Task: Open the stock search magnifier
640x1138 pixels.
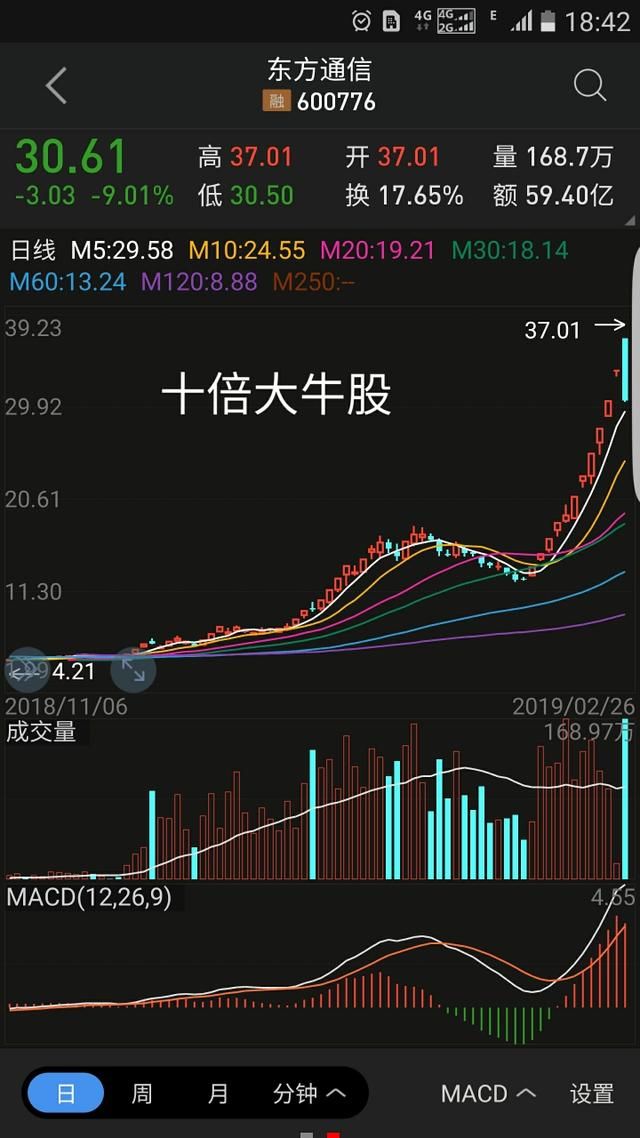Action: click(x=589, y=86)
